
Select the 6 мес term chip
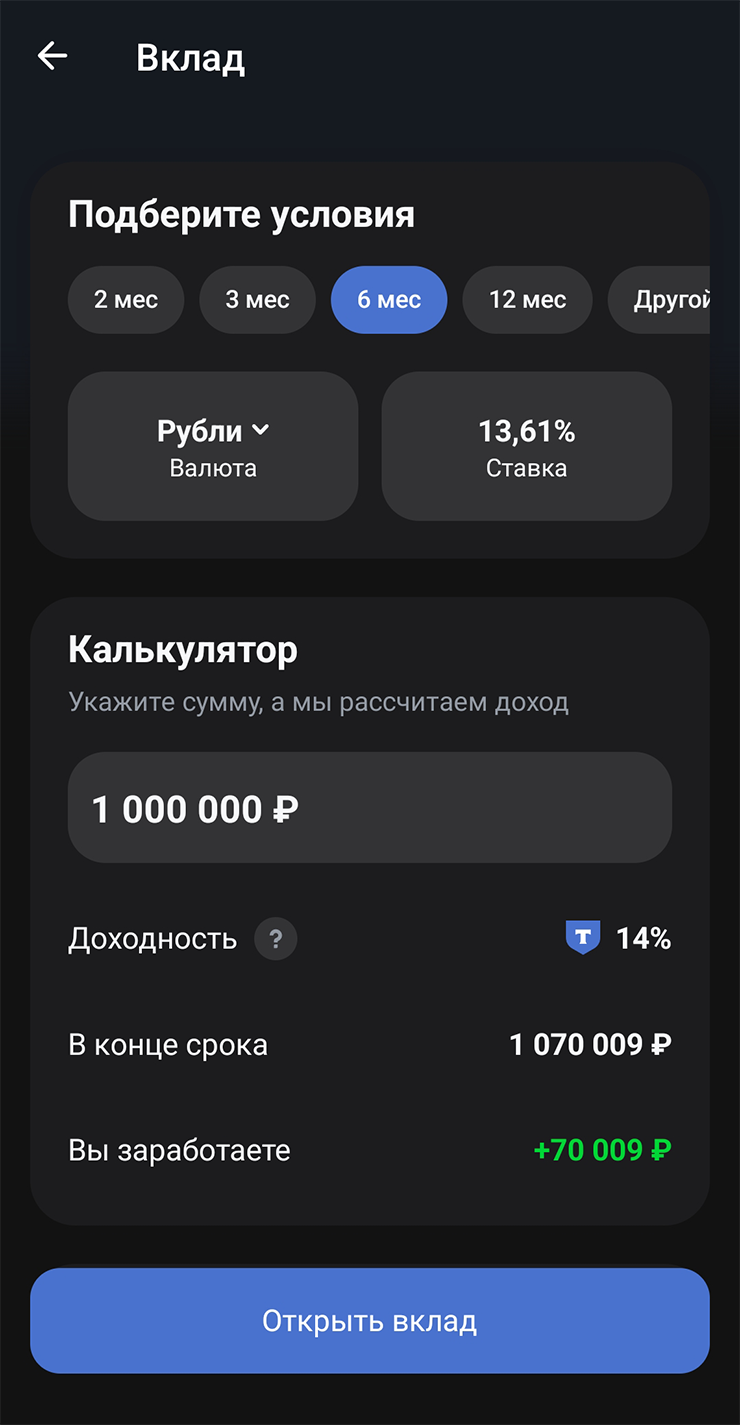[389, 300]
